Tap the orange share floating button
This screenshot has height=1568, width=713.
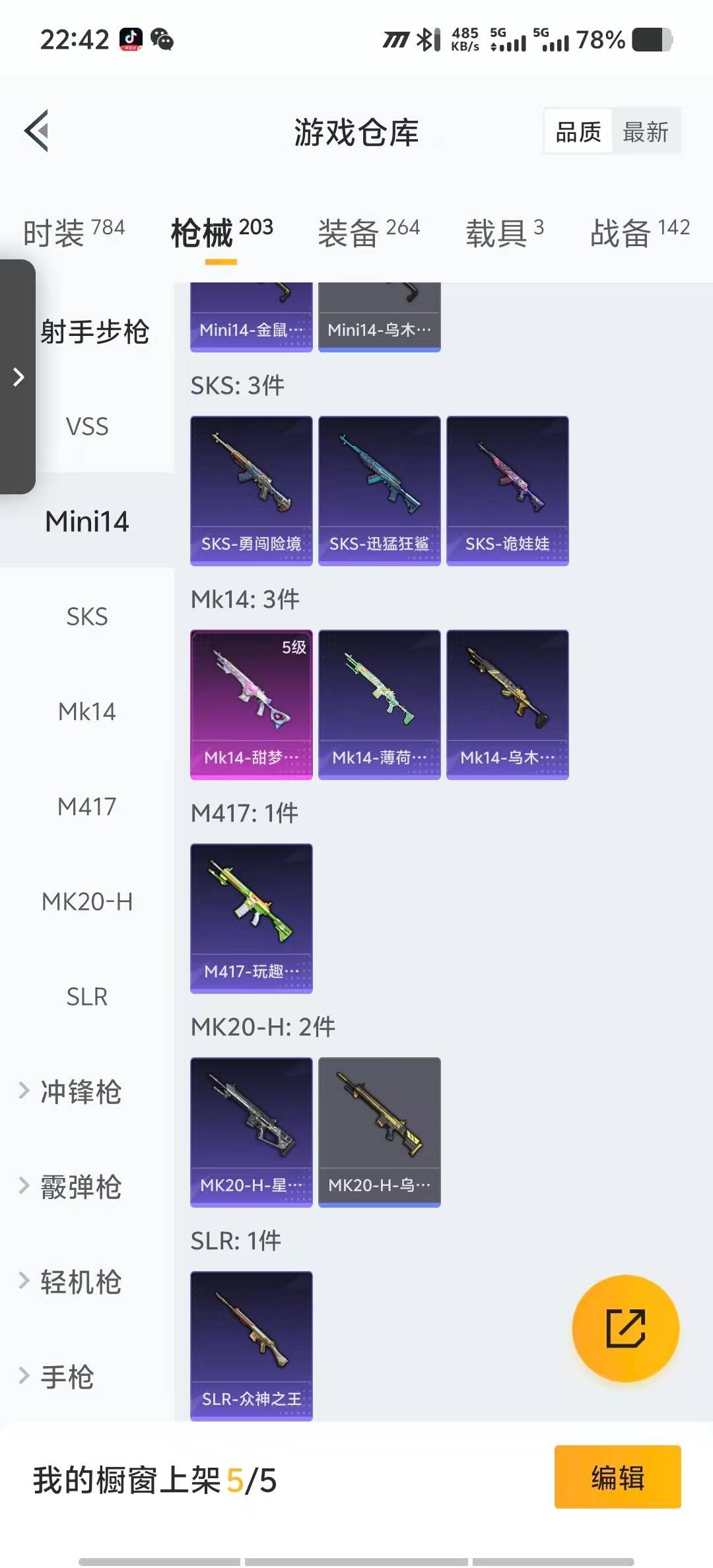pyautogui.click(x=625, y=1328)
